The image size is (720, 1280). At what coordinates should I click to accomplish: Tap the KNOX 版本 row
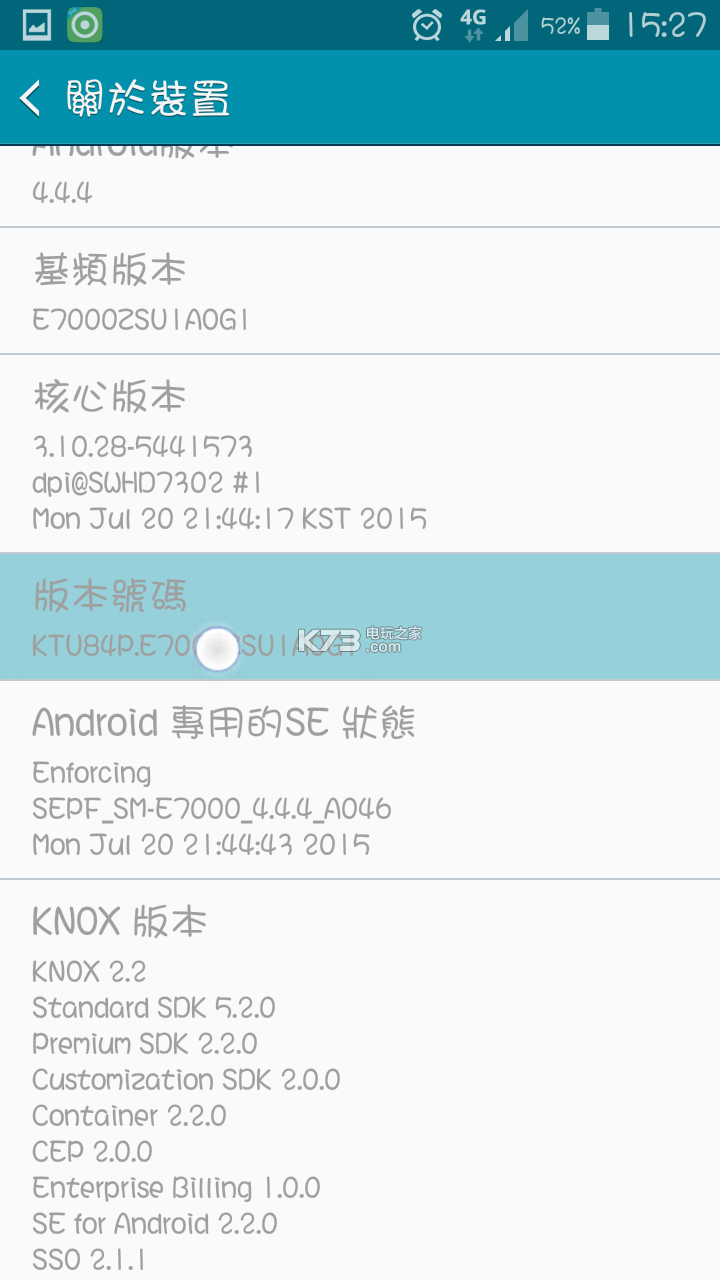tap(360, 1080)
